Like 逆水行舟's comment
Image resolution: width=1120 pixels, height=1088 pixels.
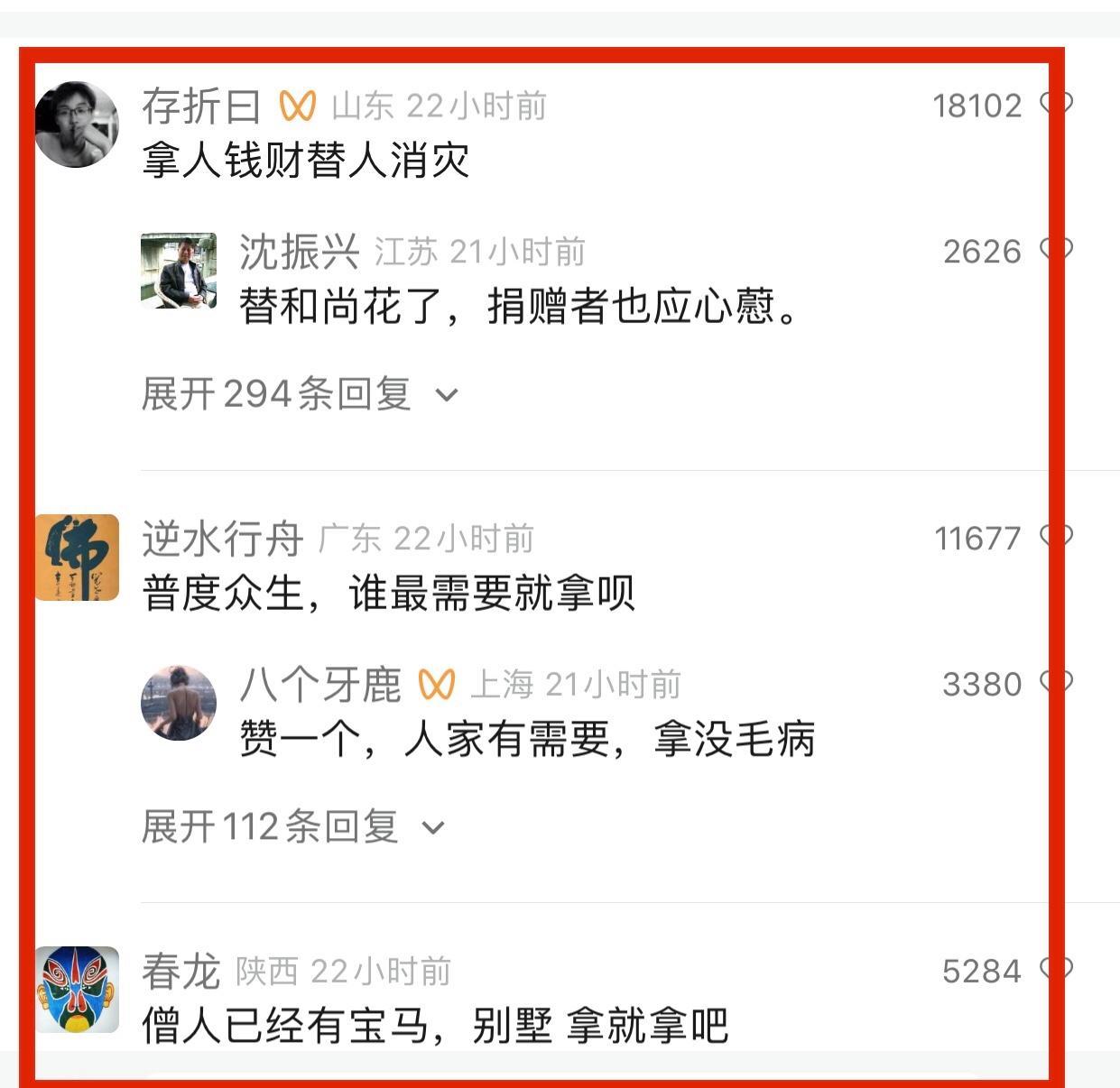coord(1057,537)
